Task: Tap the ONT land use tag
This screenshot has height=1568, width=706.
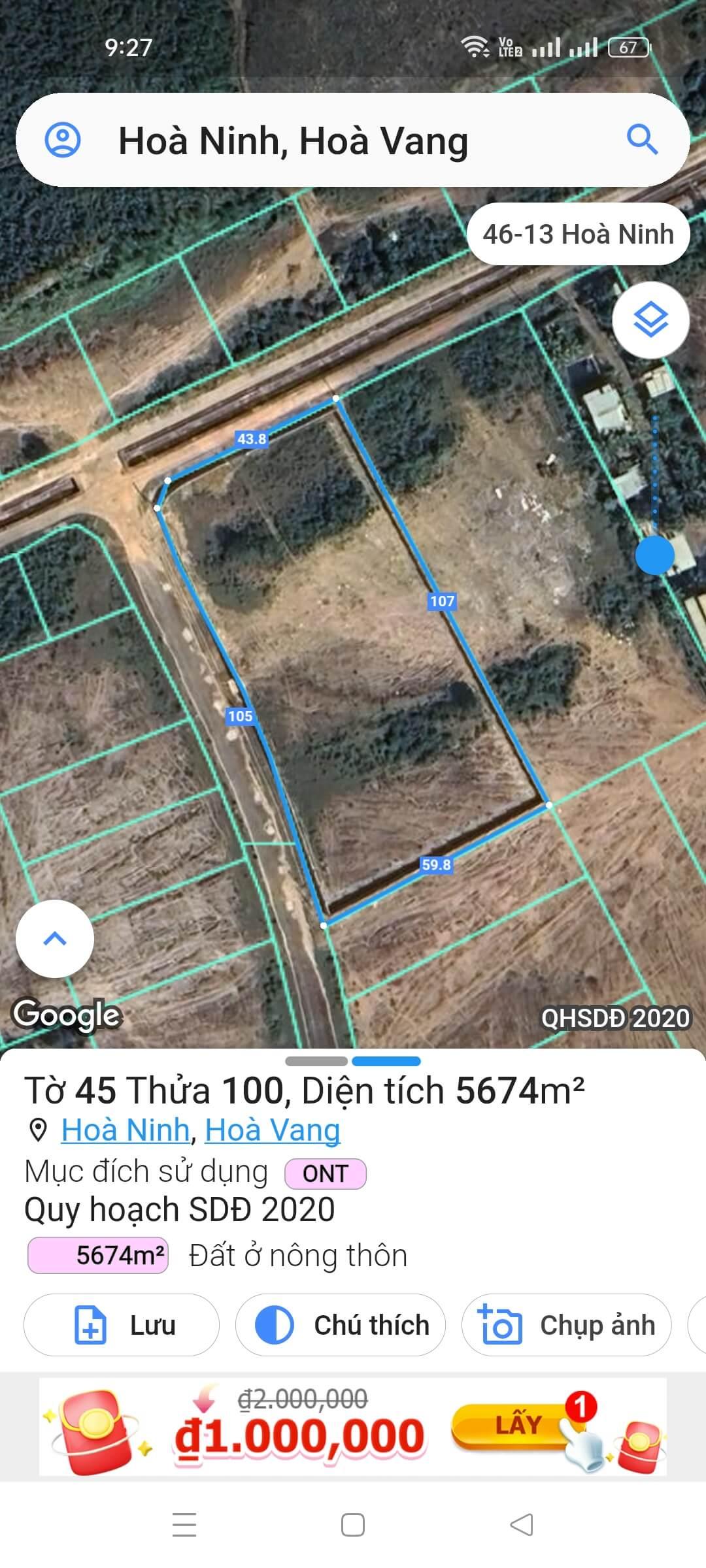Action: pyautogui.click(x=325, y=1173)
